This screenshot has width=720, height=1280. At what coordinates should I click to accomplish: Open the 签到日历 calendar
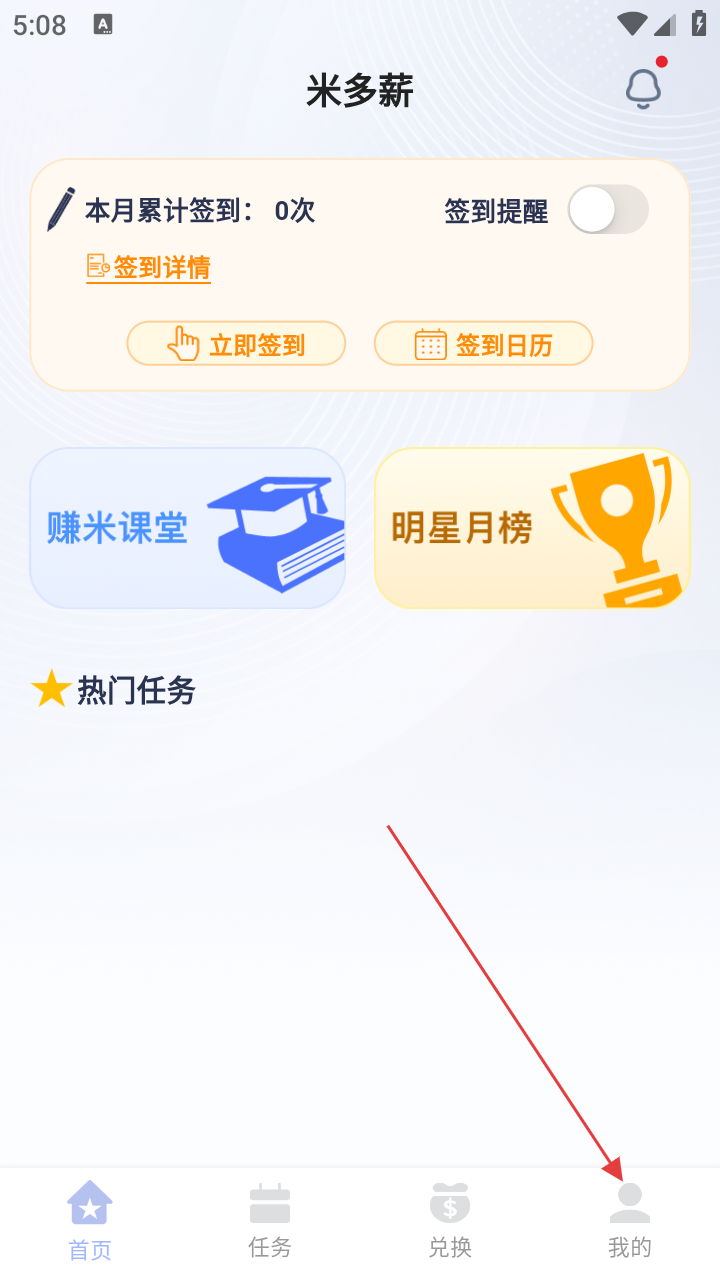tap(484, 345)
